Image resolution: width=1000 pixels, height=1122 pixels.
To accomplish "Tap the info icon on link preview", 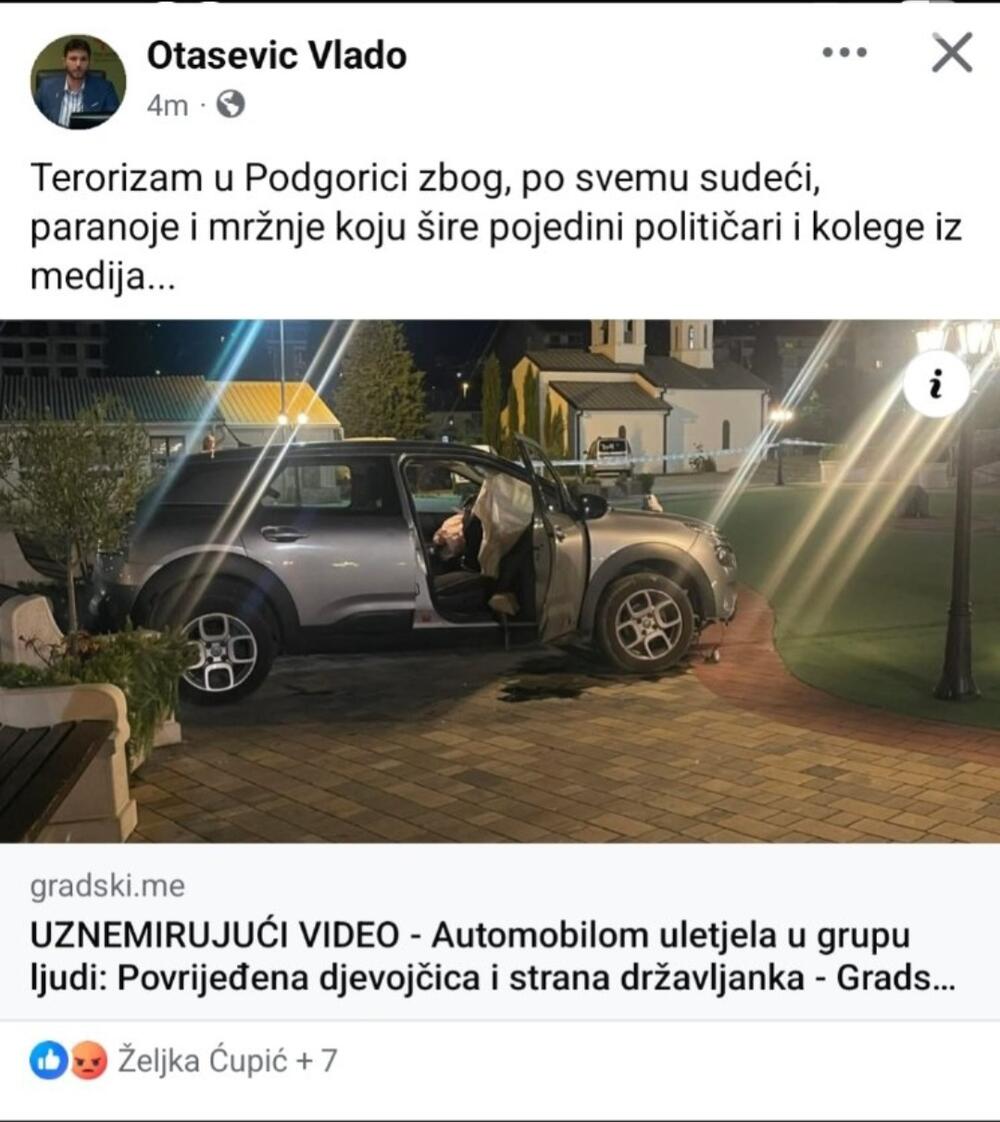I will [936, 384].
